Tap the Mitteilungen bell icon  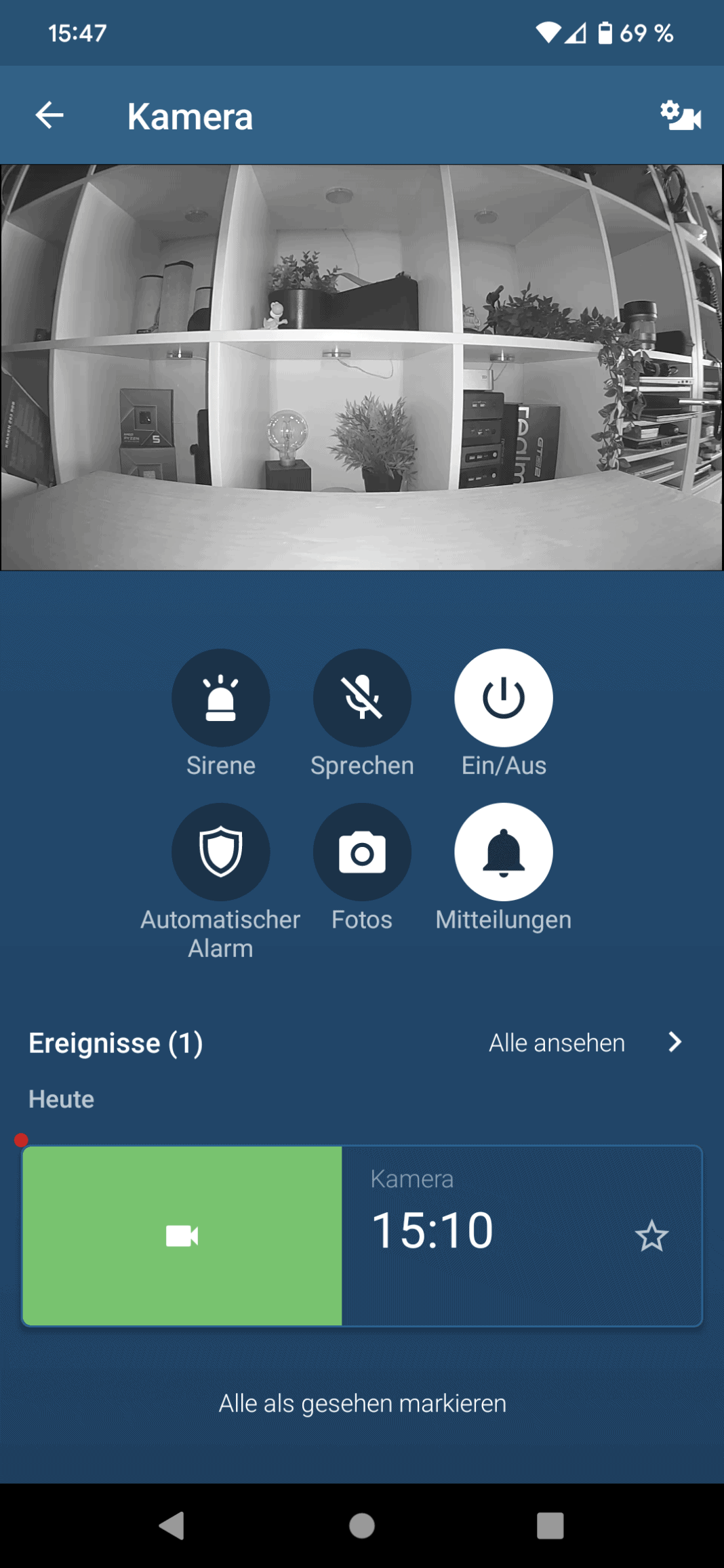click(504, 851)
